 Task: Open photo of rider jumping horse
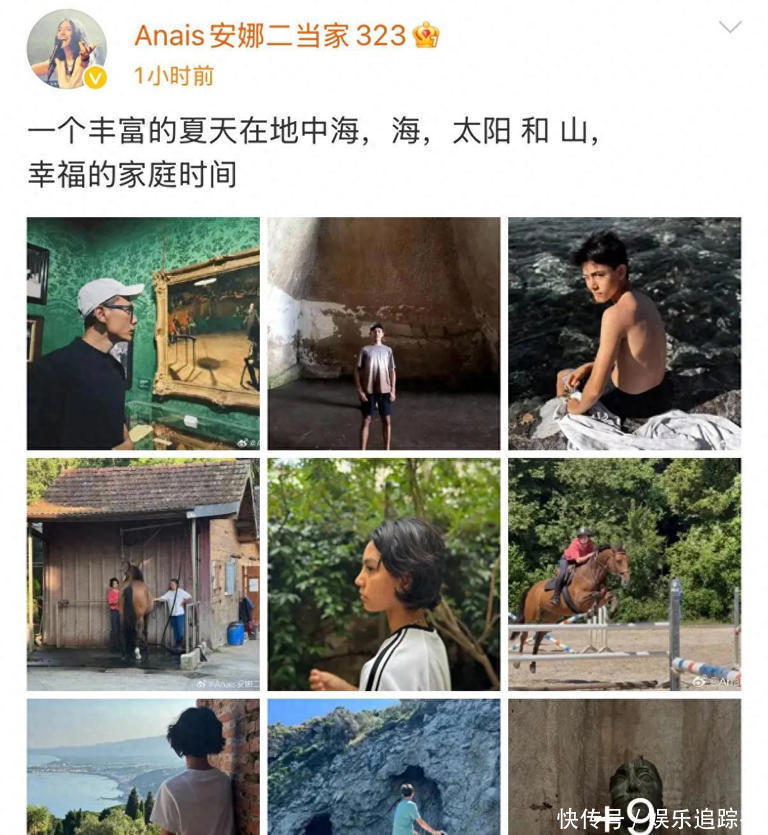coord(624,575)
